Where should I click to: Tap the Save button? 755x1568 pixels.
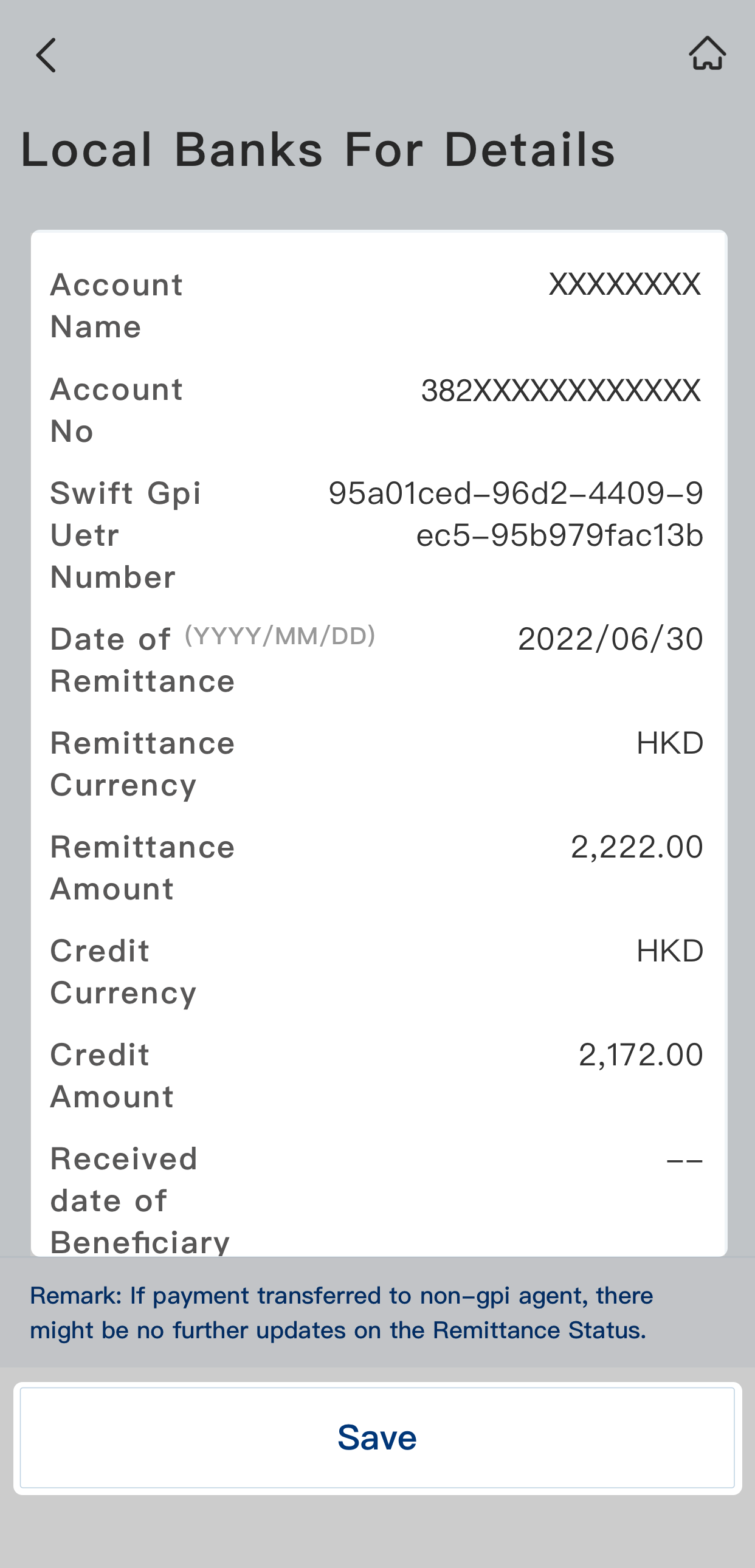[x=377, y=1437]
